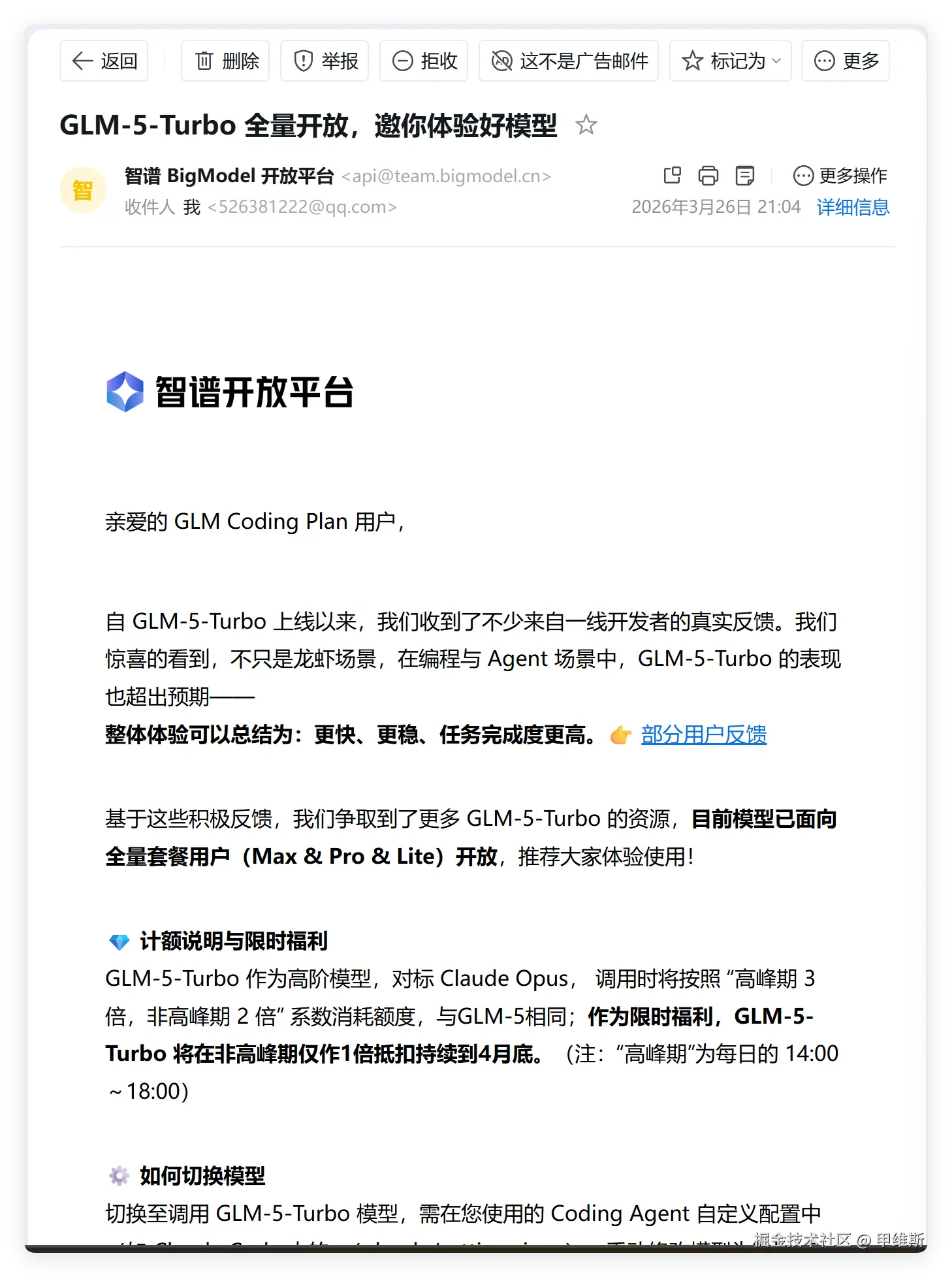View 详细信息 of the email

pyautogui.click(x=852, y=207)
